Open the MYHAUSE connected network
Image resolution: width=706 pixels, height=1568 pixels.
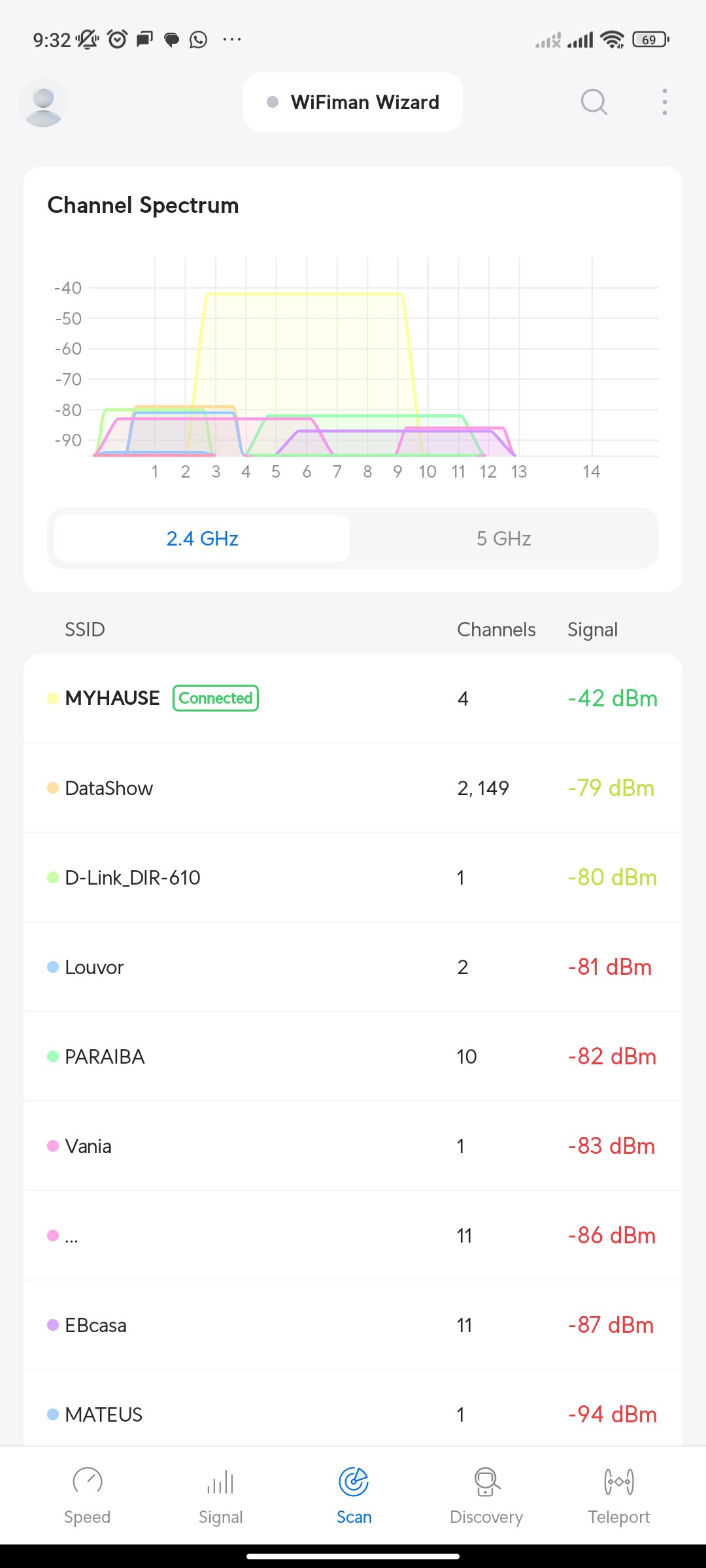[353, 698]
